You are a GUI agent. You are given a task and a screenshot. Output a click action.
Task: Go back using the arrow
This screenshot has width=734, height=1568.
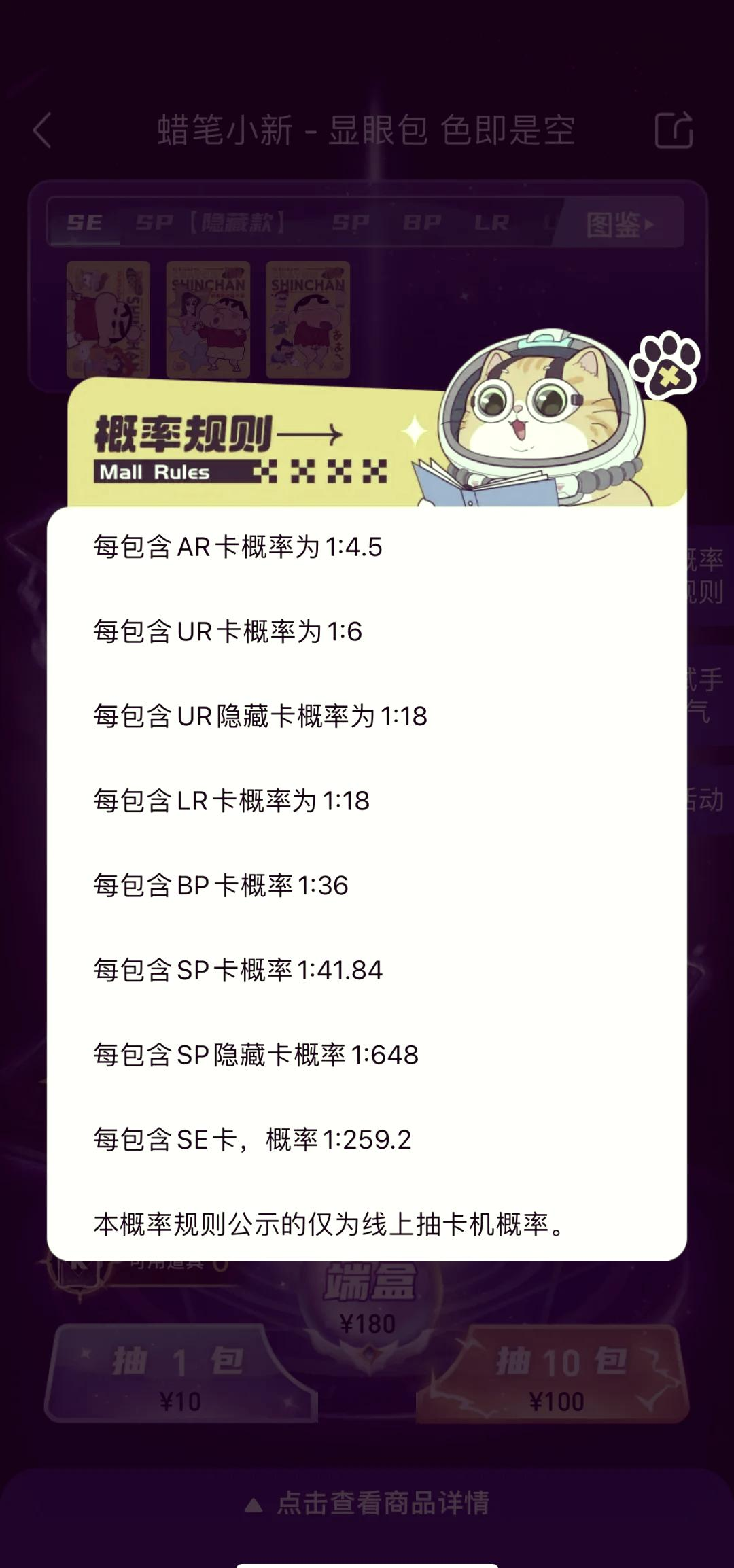(x=42, y=130)
